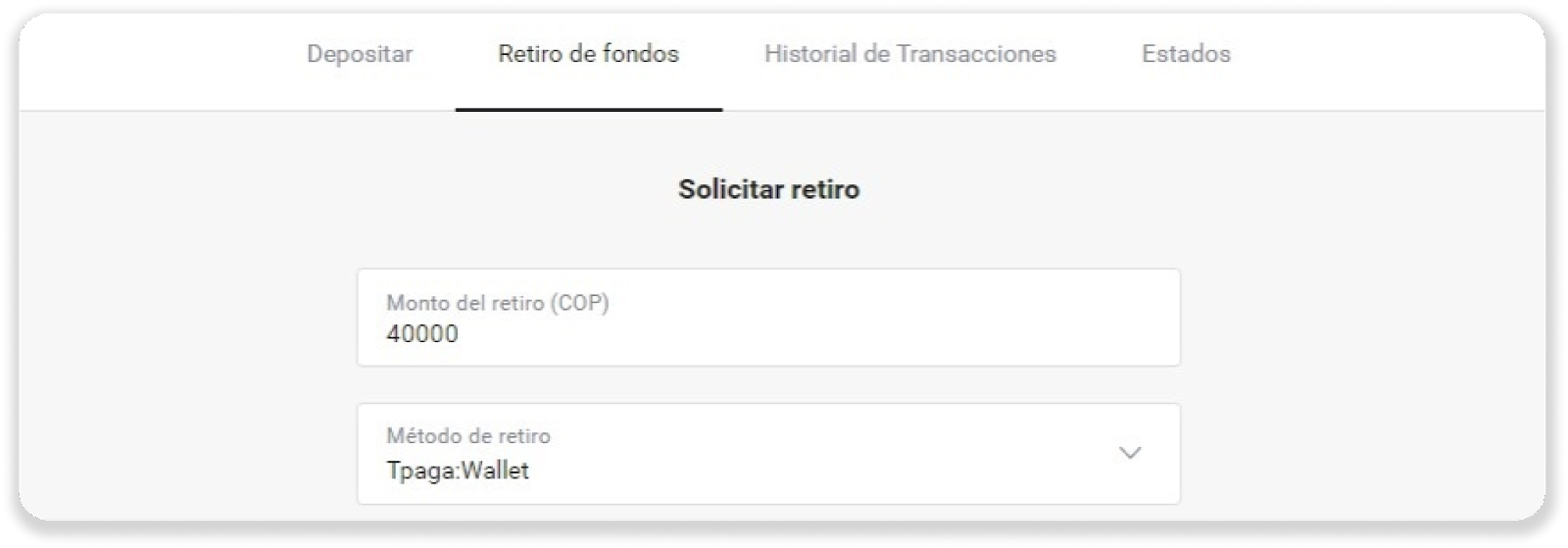The width and height of the screenshot is (1568, 548).
Task: Open Historial de Transacciones tab
Action: point(909,54)
